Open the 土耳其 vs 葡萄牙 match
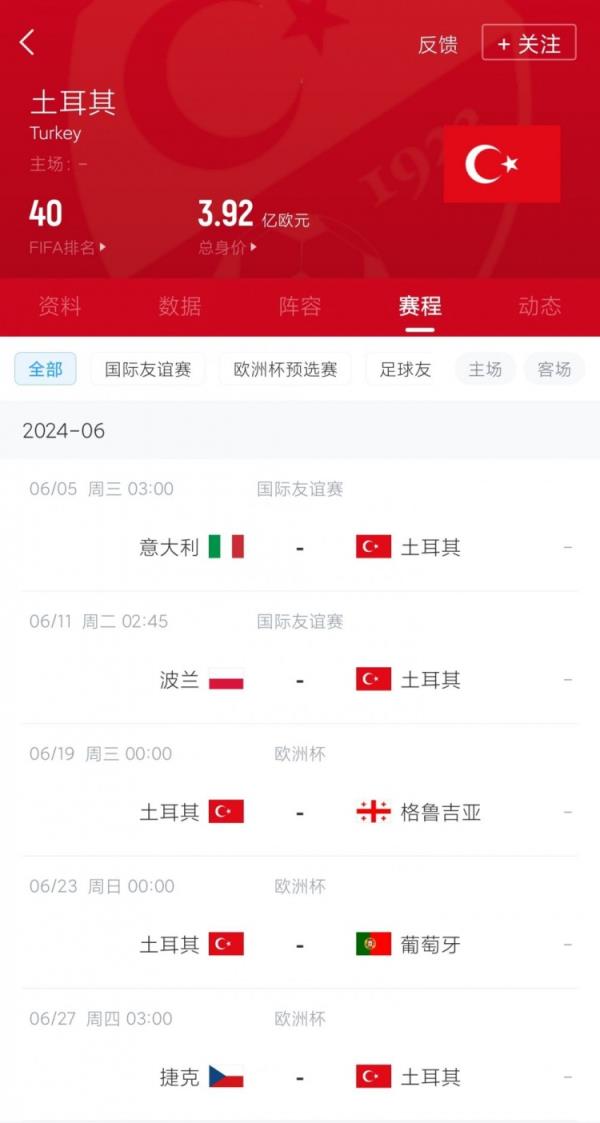600x1123 pixels. click(300, 944)
